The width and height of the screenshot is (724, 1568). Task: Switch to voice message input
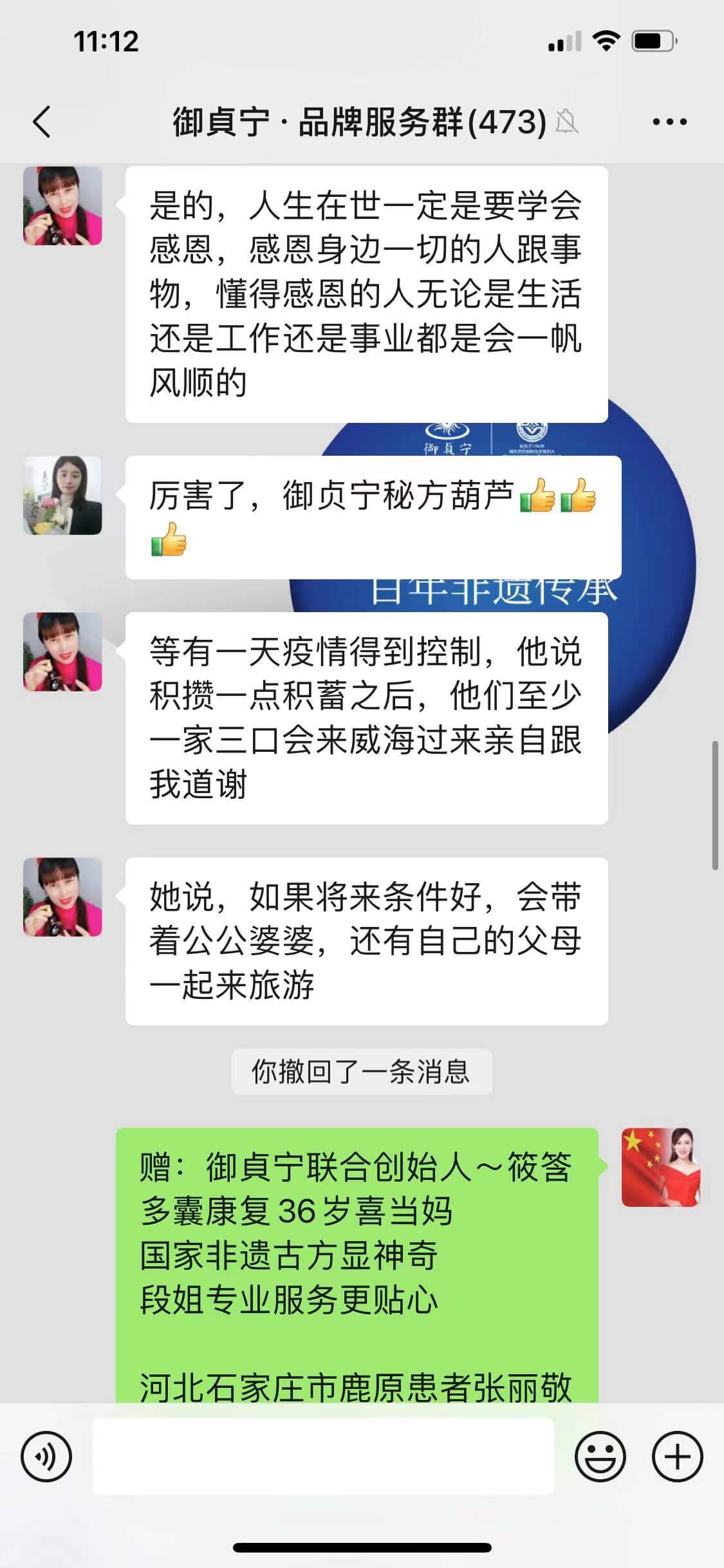pyautogui.click(x=46, y=1456)
